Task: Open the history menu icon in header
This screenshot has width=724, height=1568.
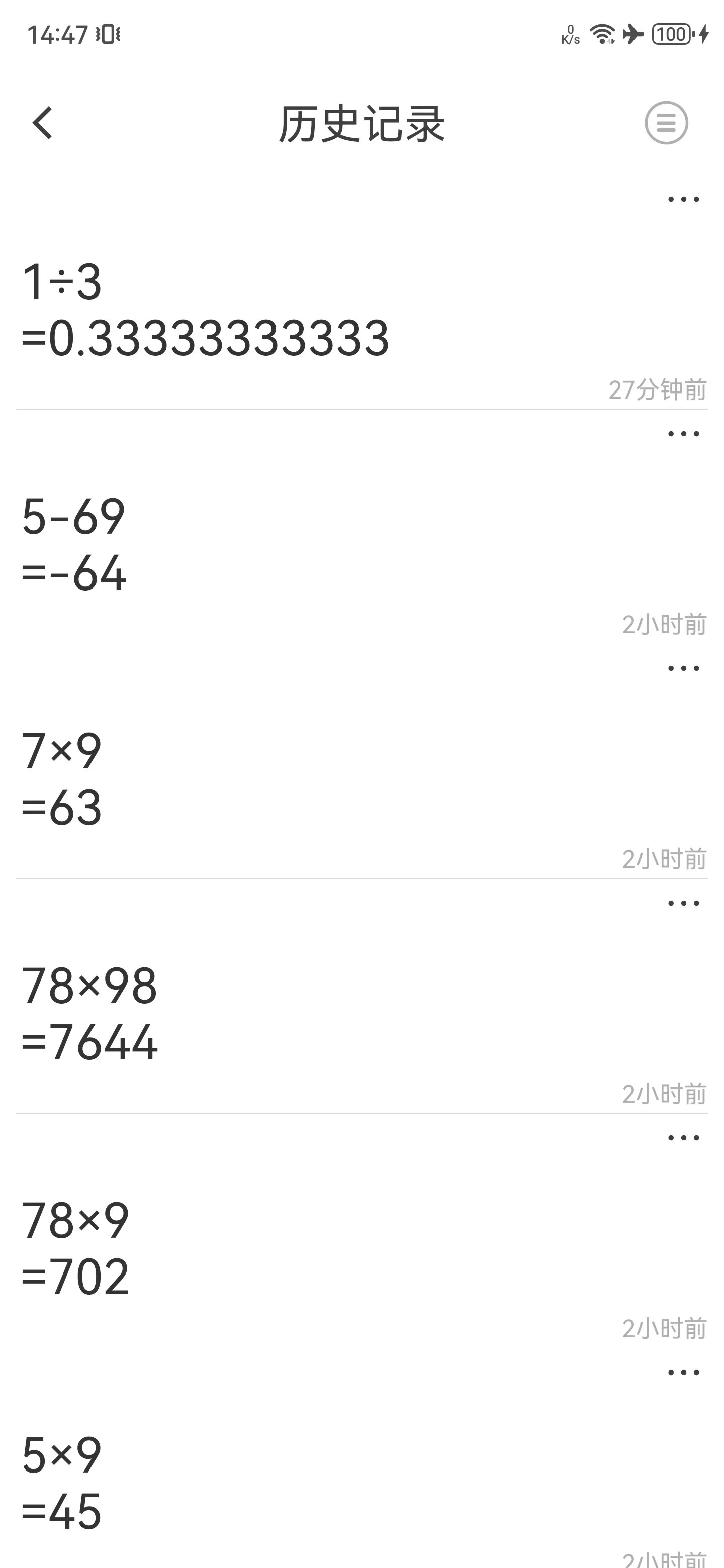Action: pyautogui.click(x=666, y=123)
